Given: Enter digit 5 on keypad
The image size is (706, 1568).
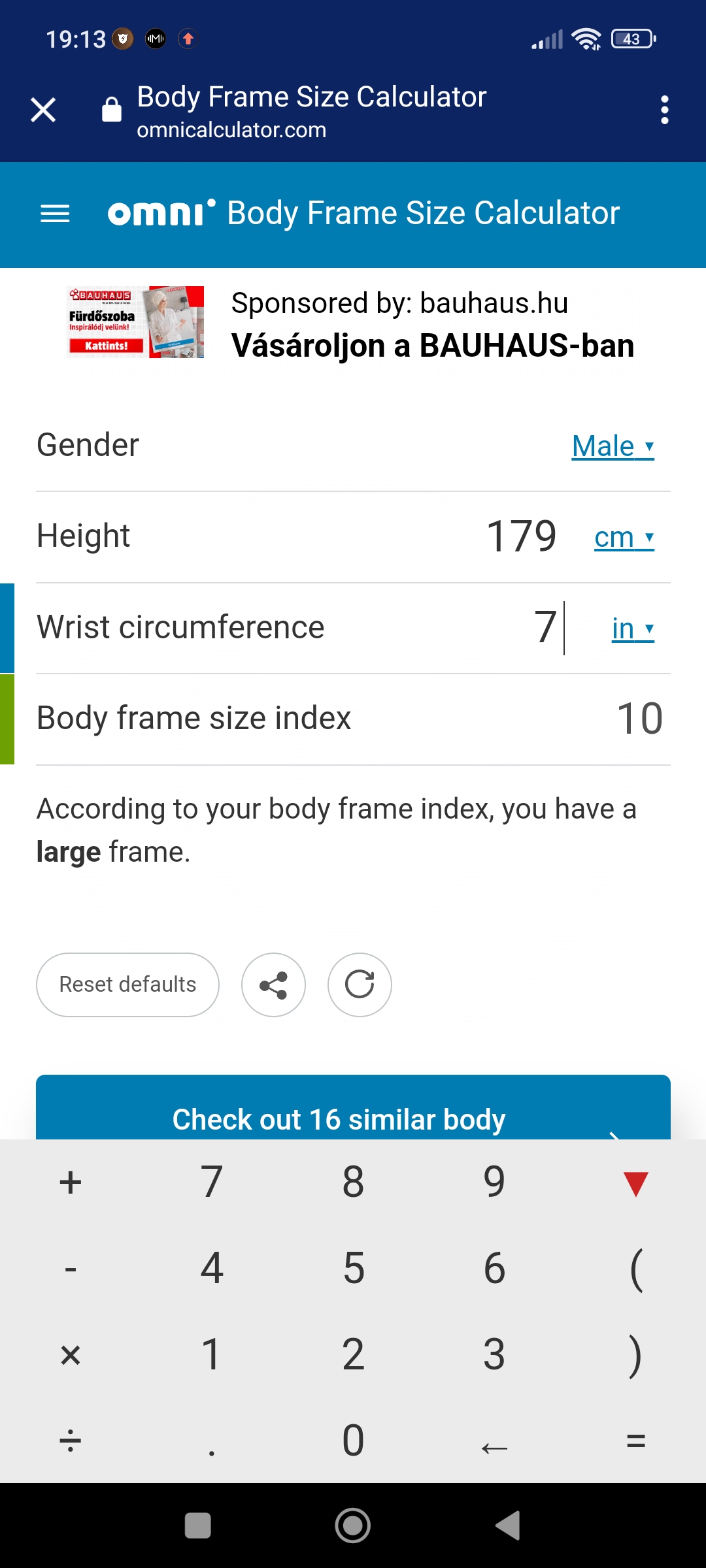Looking at the screenshot, I should [353, 1268].
